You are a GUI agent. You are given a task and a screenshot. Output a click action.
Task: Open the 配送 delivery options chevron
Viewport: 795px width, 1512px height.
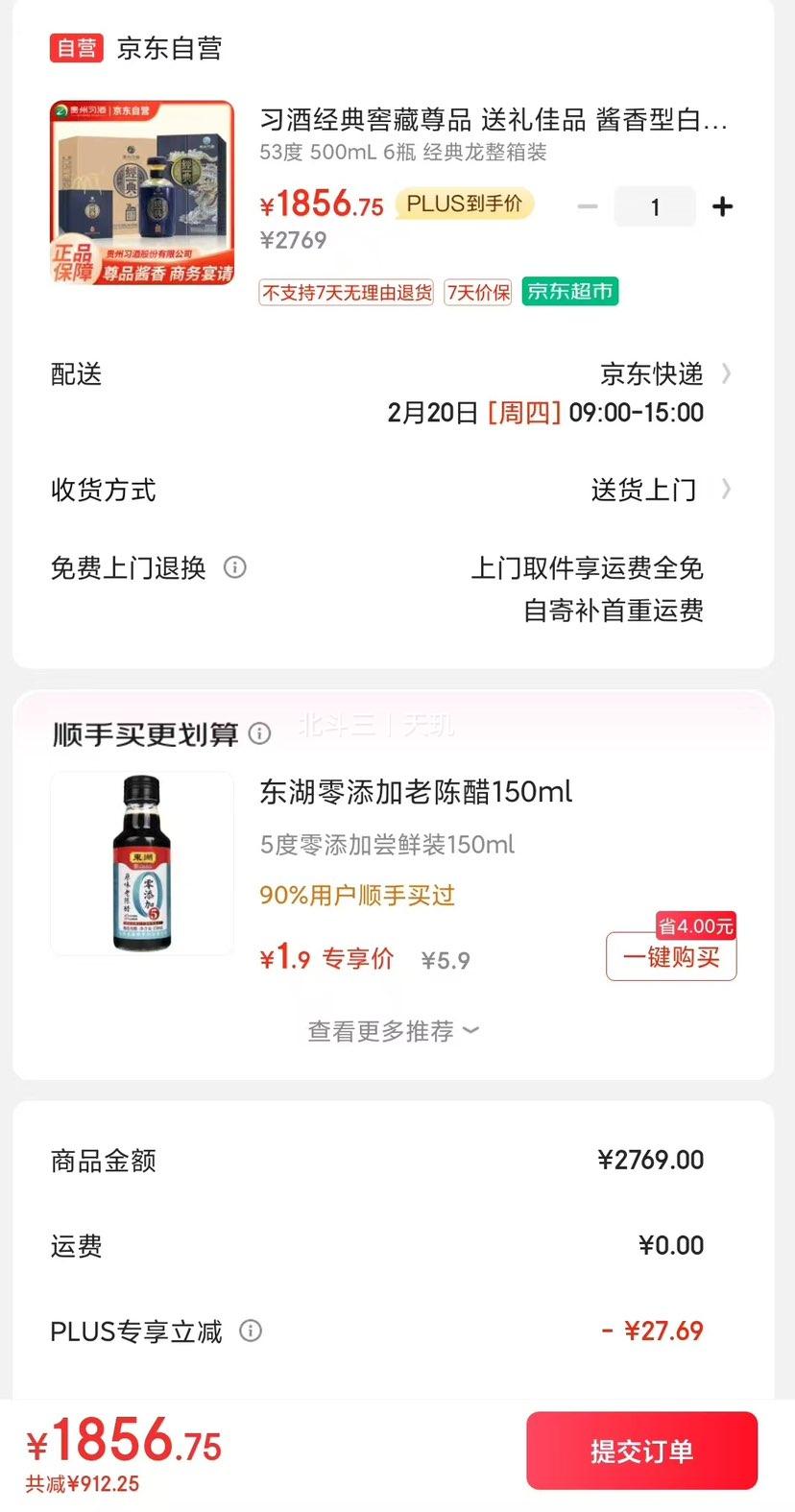pyautogui.click(x=727, y=374)
